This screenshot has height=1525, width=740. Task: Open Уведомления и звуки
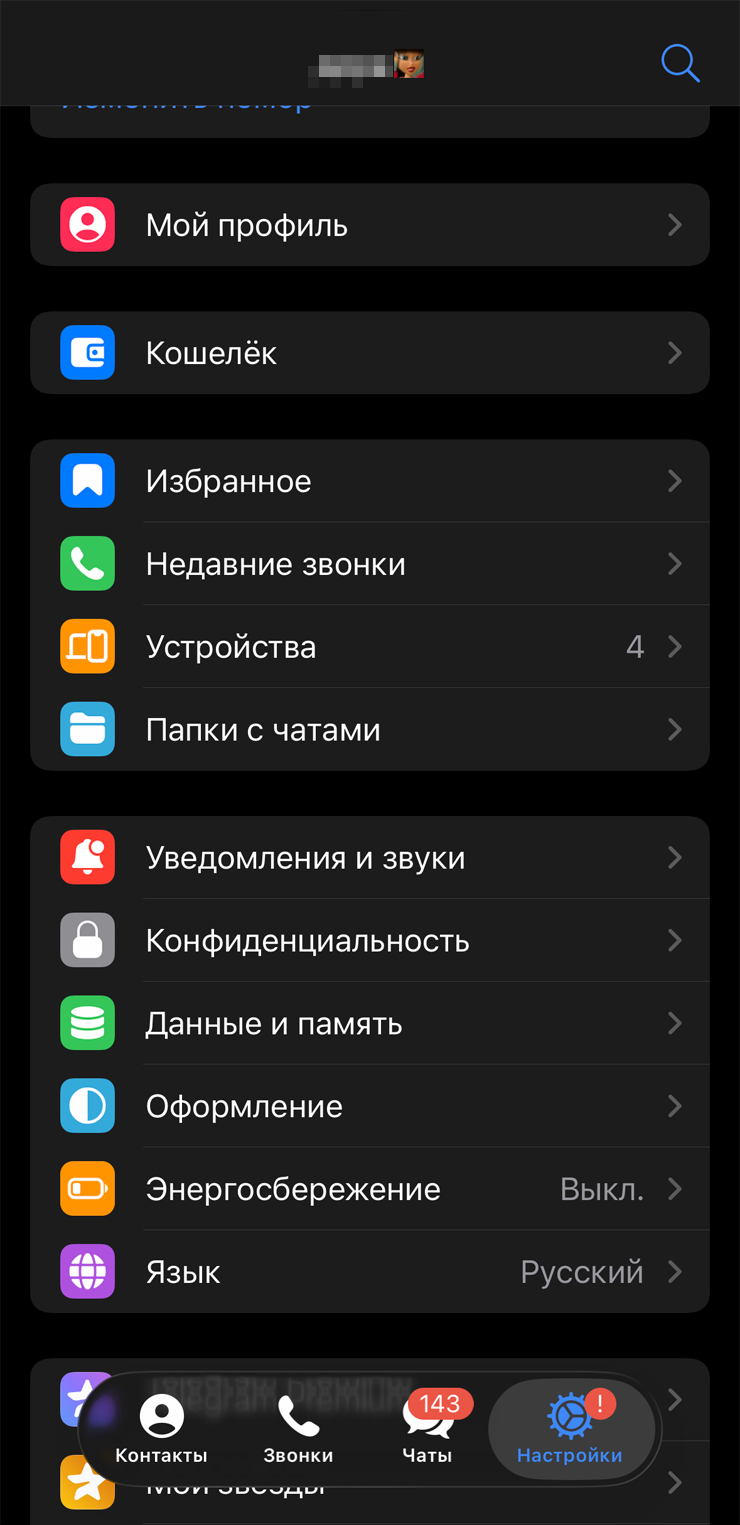369,858
